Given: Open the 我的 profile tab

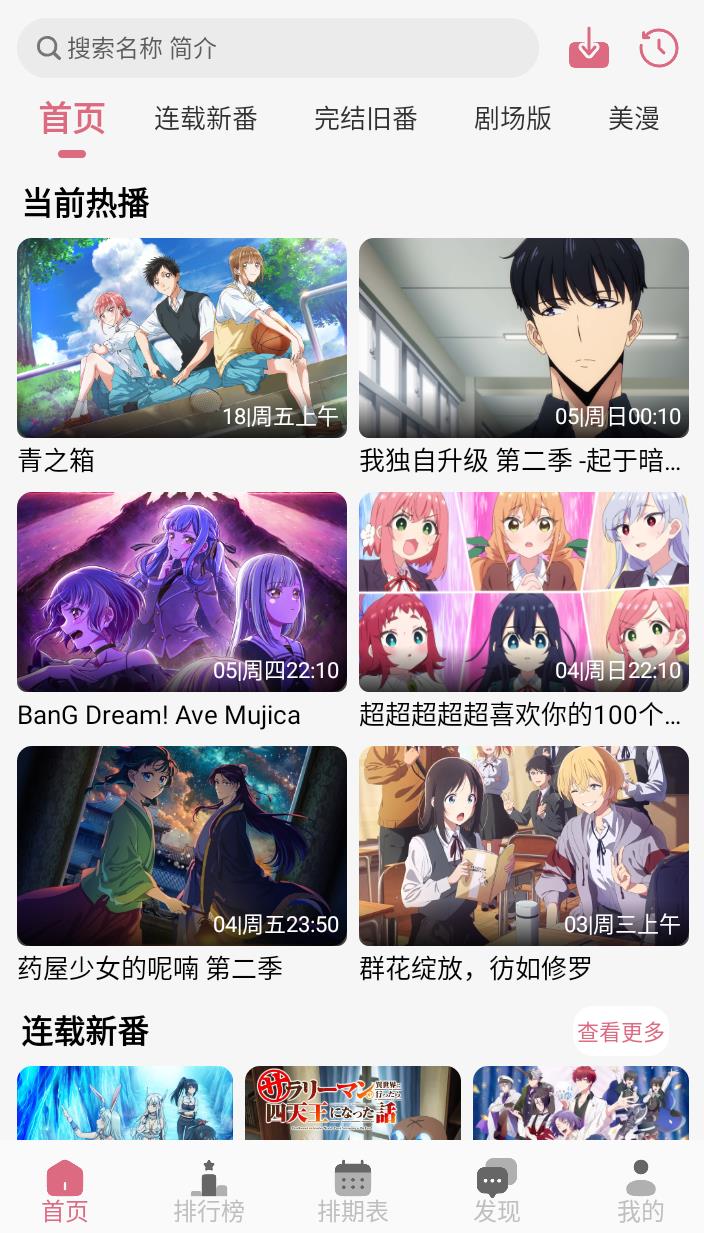Looking at the screenshot, I should point(640,1191).
